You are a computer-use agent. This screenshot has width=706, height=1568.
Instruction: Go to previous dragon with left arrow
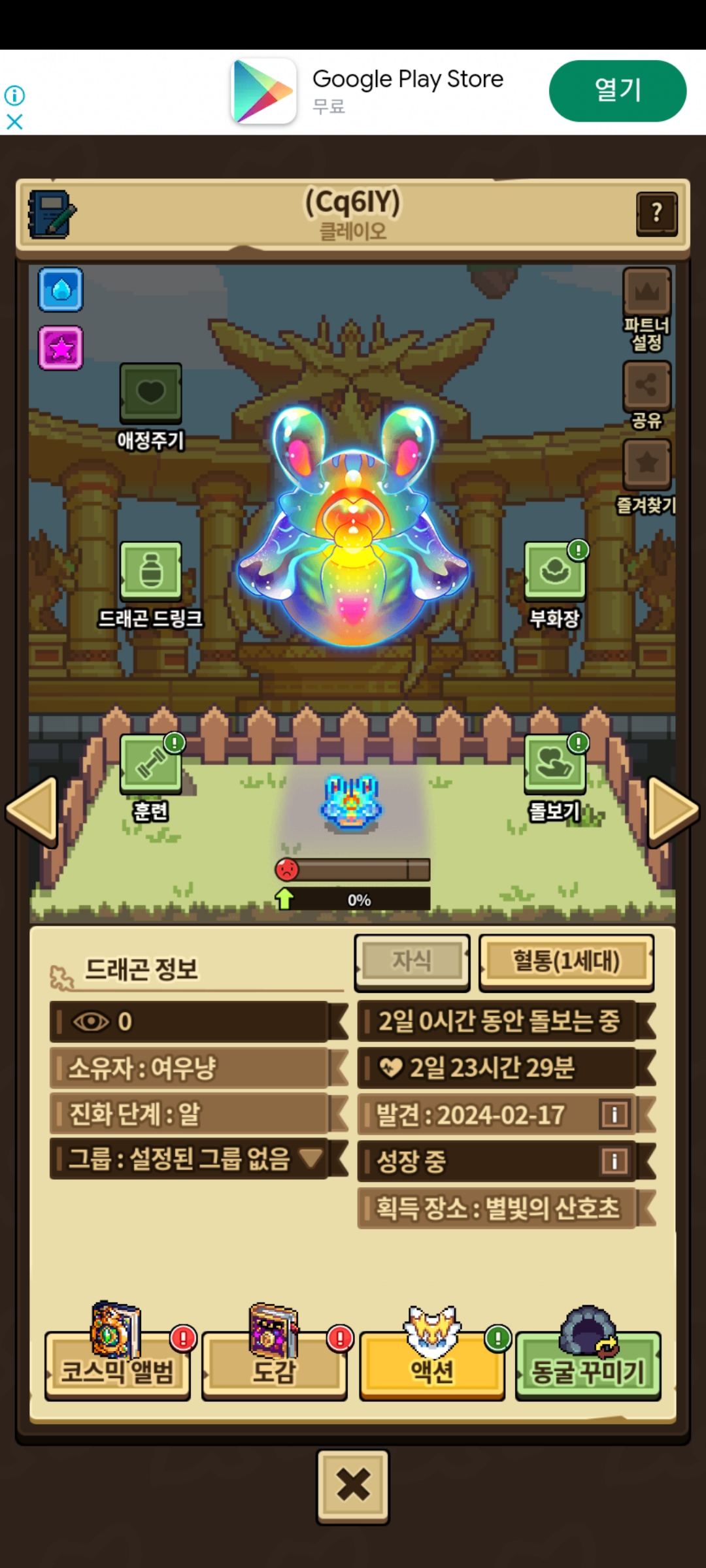tap(31, 810)
